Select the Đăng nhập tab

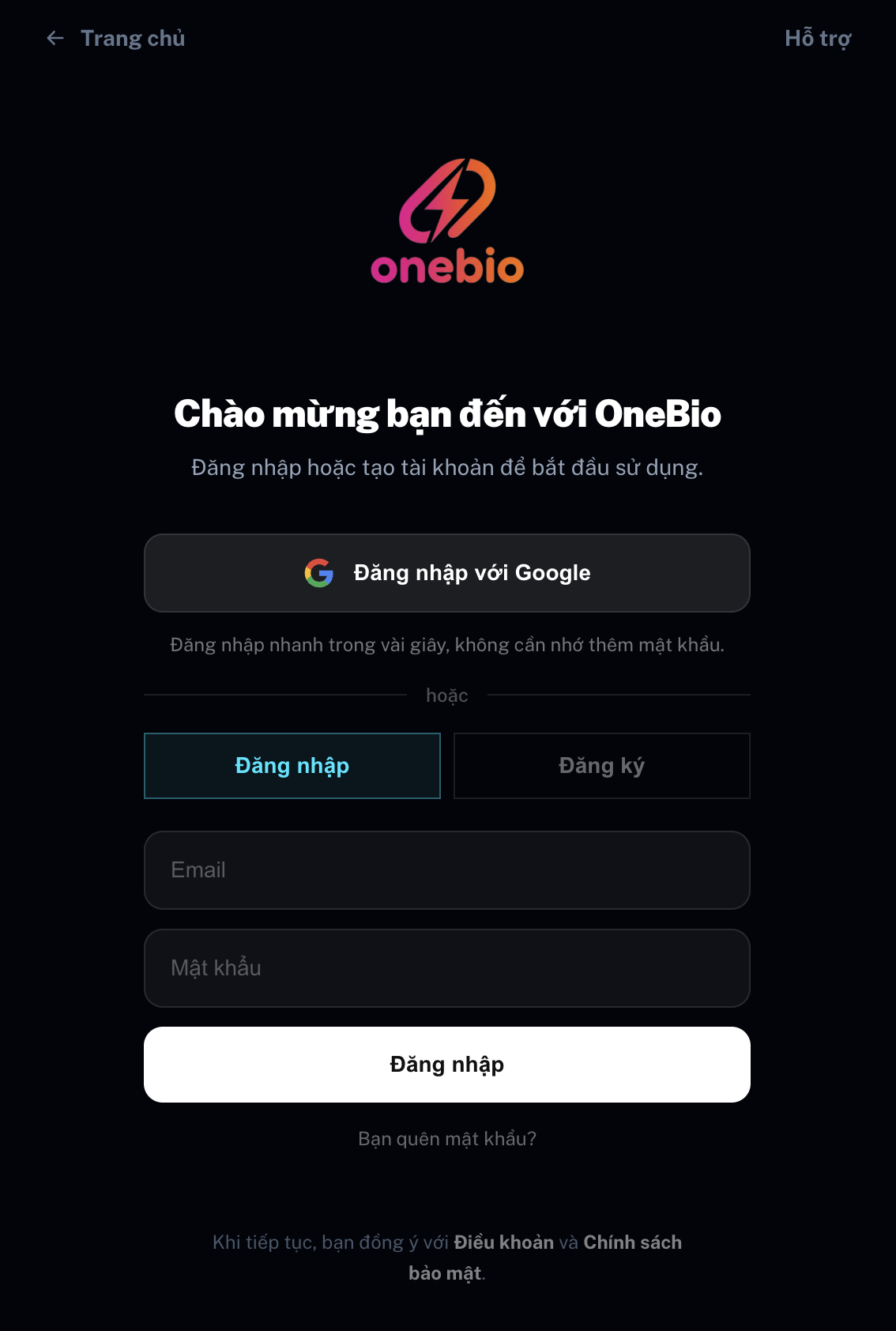tap(292, 765)
